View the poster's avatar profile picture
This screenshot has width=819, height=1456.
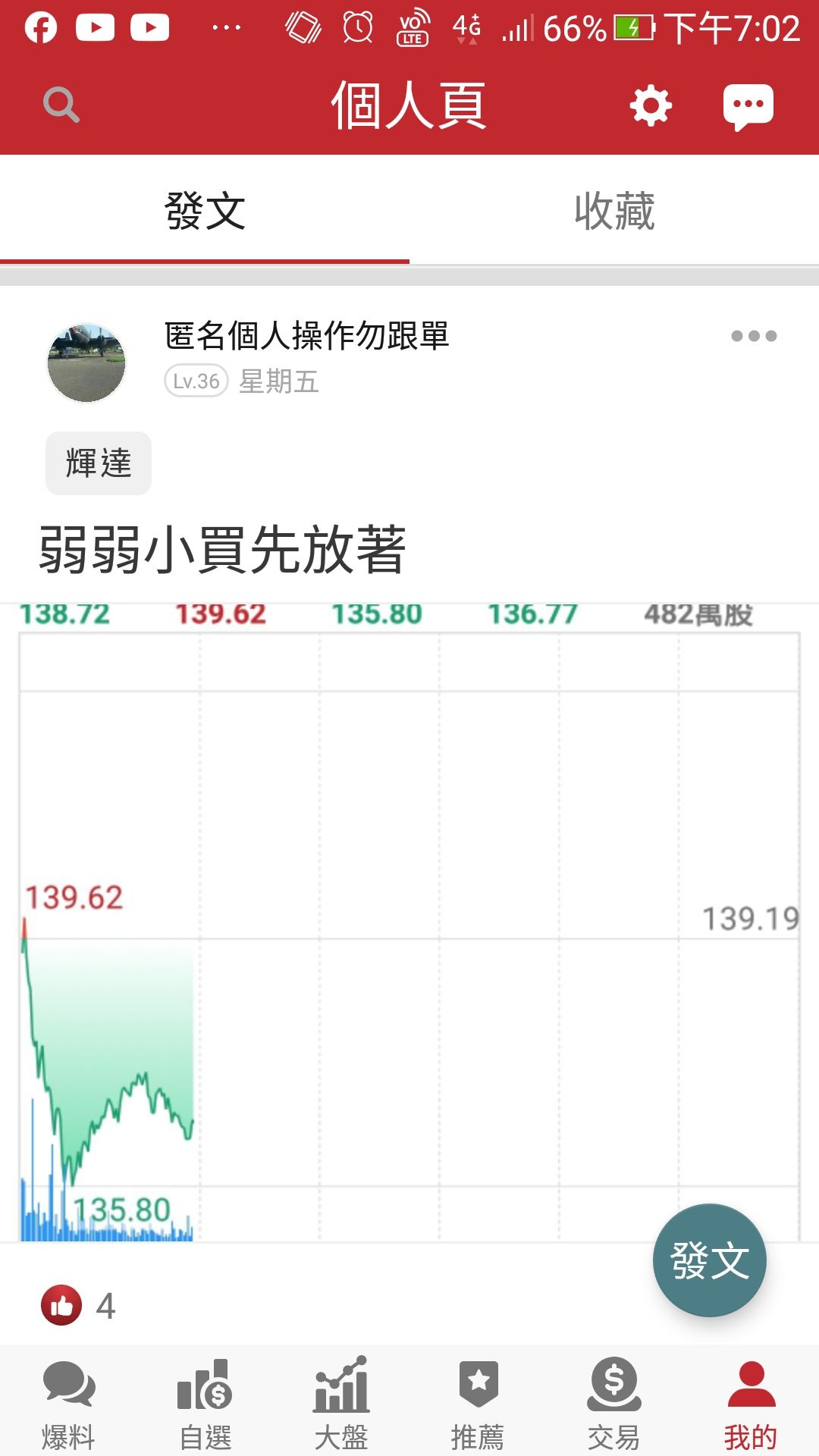[86, 362]
